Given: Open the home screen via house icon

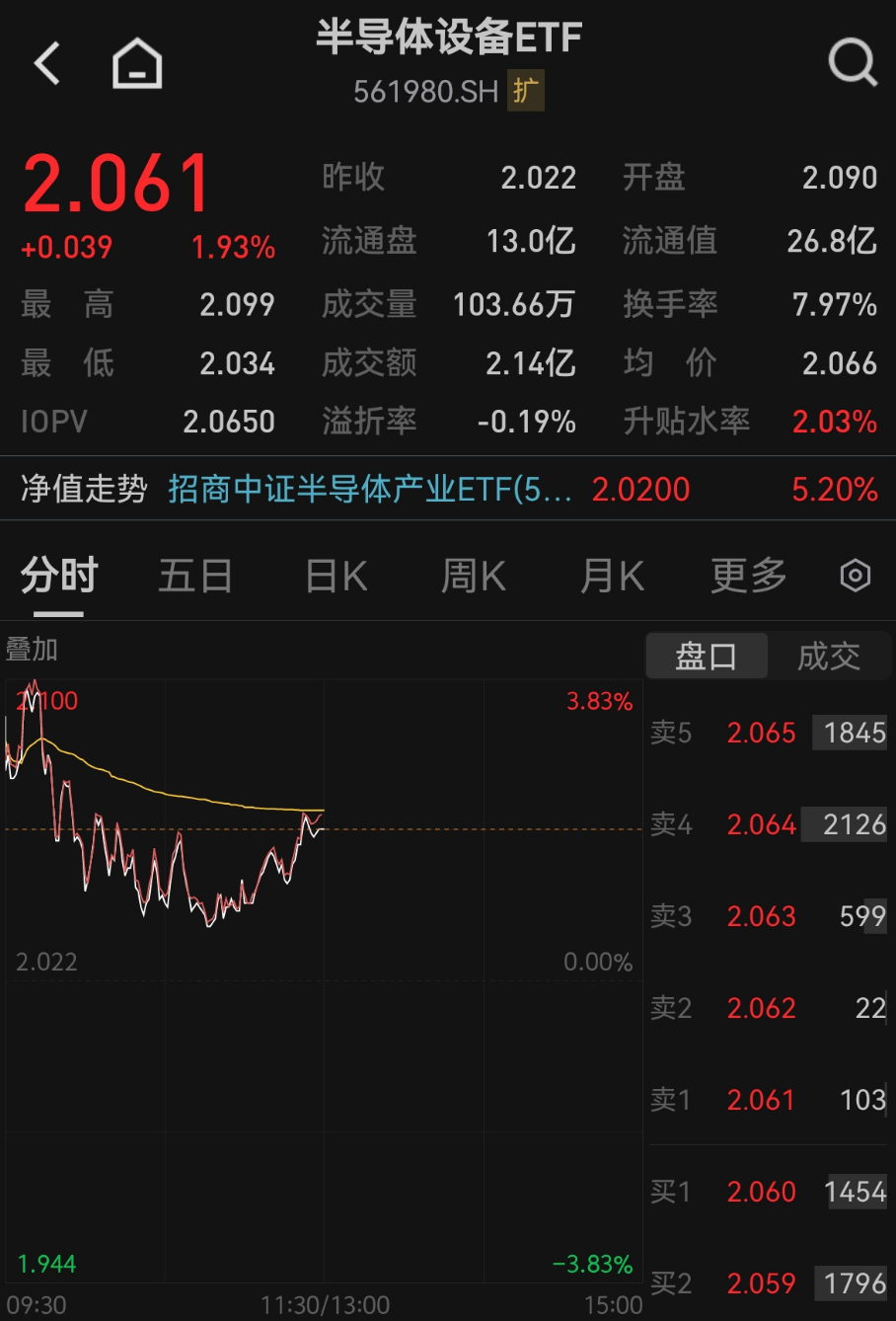Looking at the screenshot, I should [136, 62].
